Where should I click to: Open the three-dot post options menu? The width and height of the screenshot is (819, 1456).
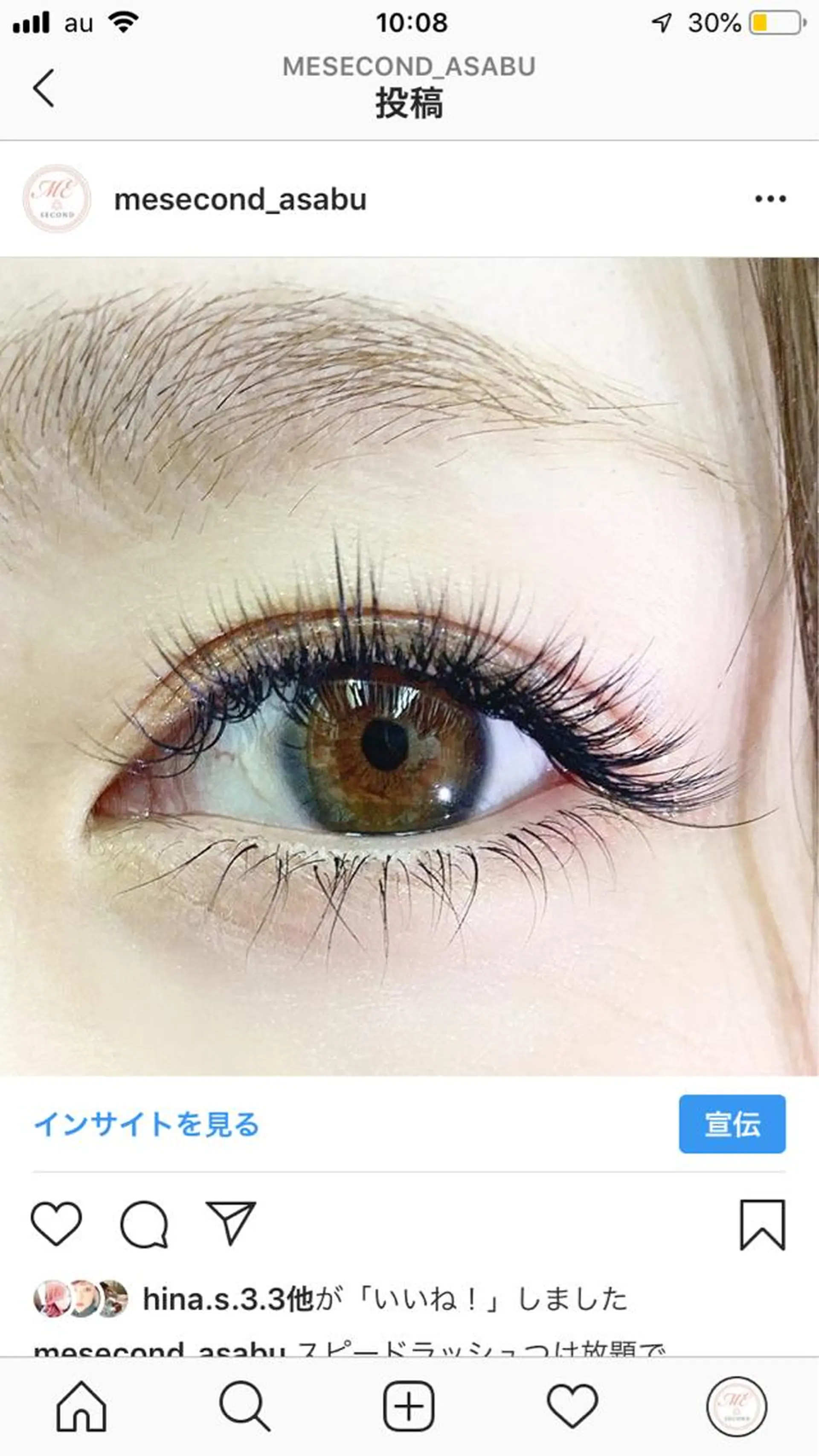(770, 198)
